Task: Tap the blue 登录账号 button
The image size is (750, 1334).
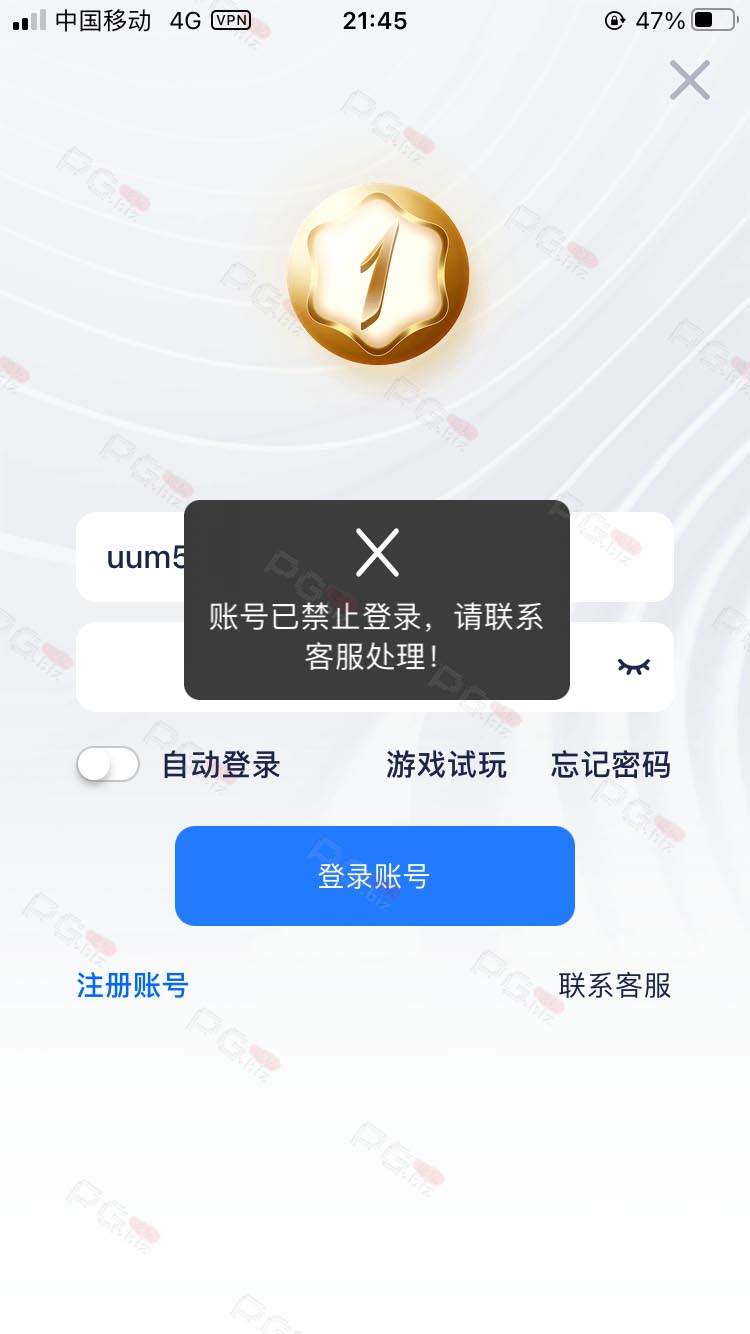Action: [375, 876]
